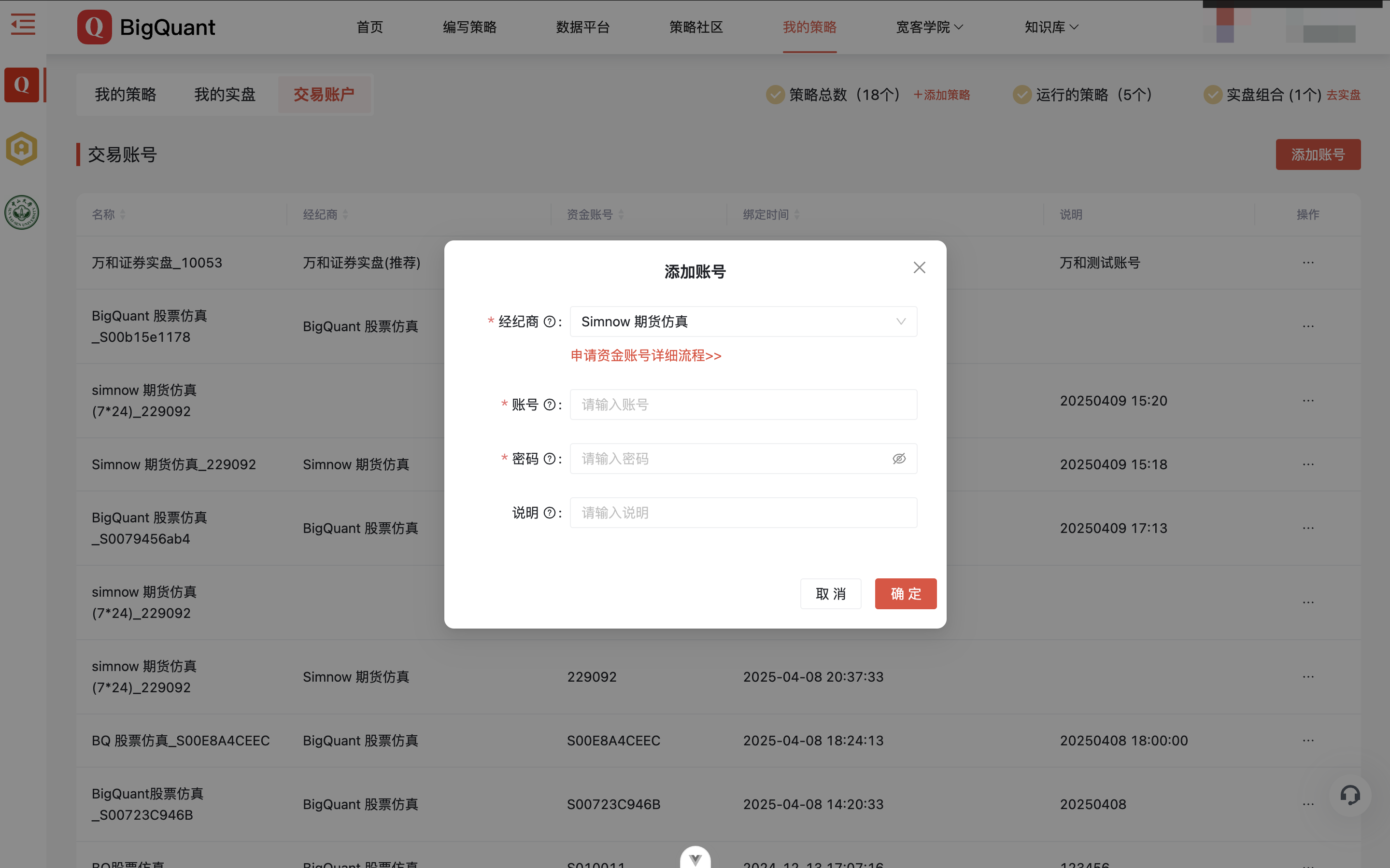Open the 申请资金账号详细流程 link

(x=645, y=355)
